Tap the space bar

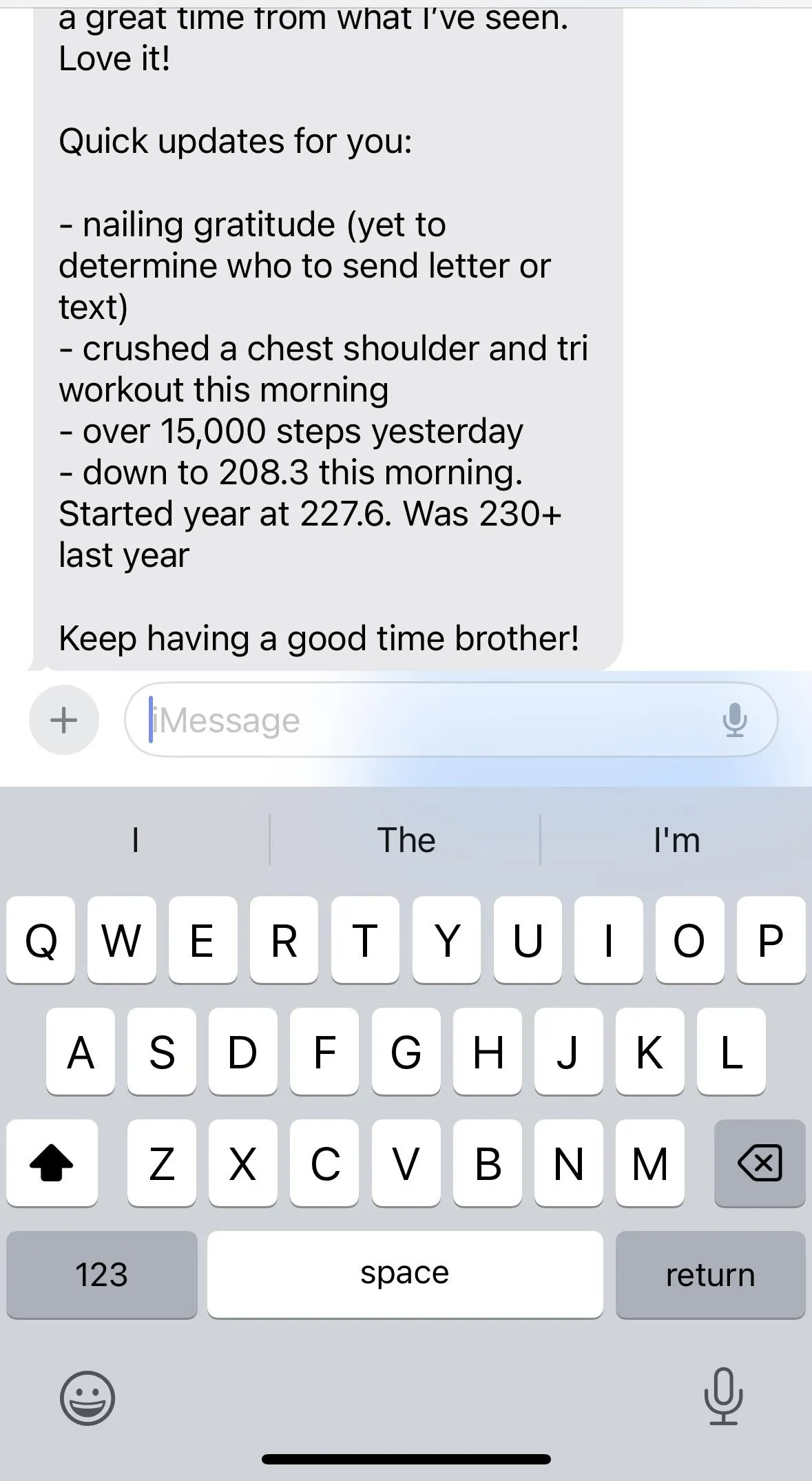405,1274
